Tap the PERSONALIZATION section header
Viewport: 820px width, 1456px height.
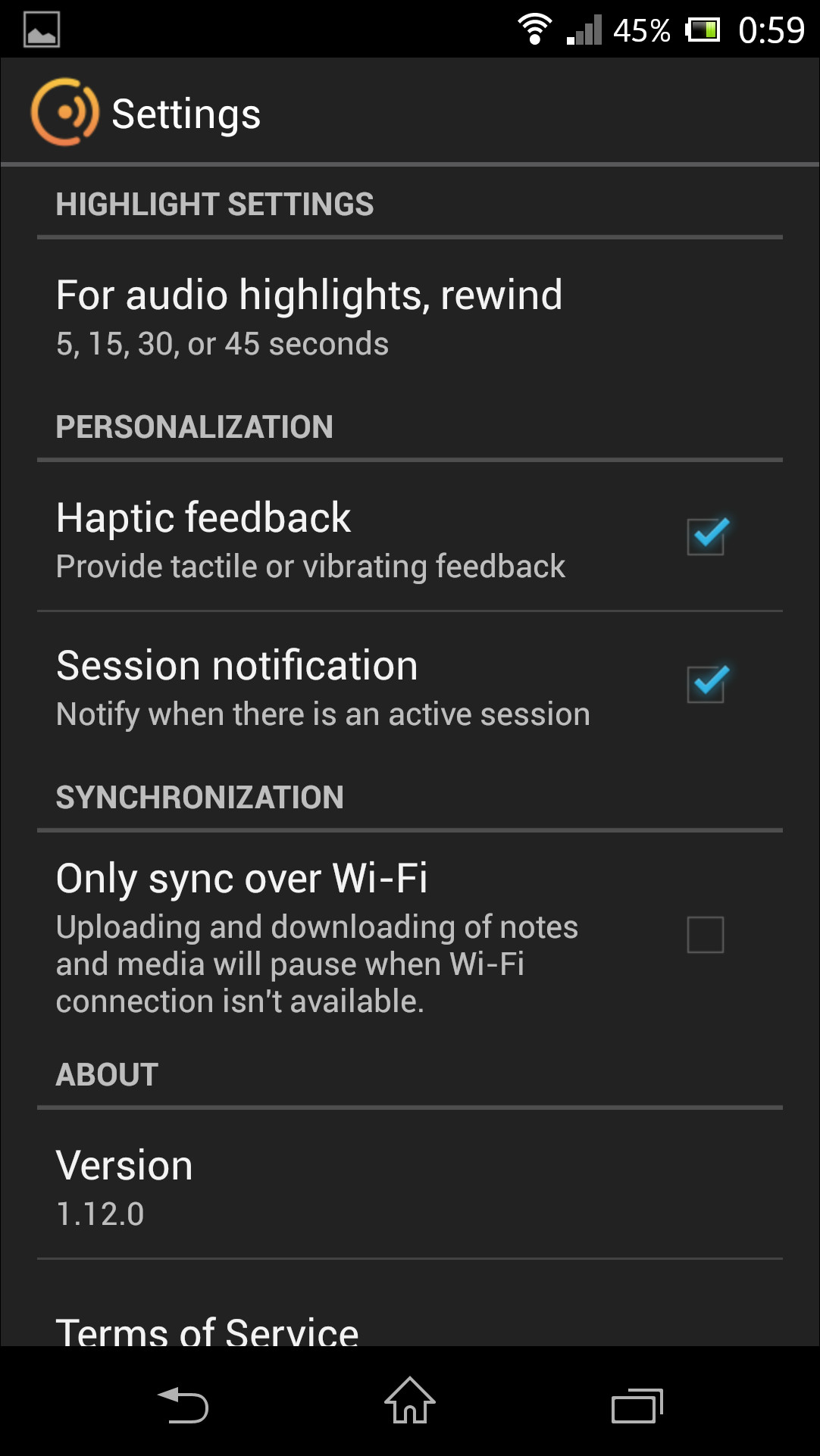tap(195, 426)
